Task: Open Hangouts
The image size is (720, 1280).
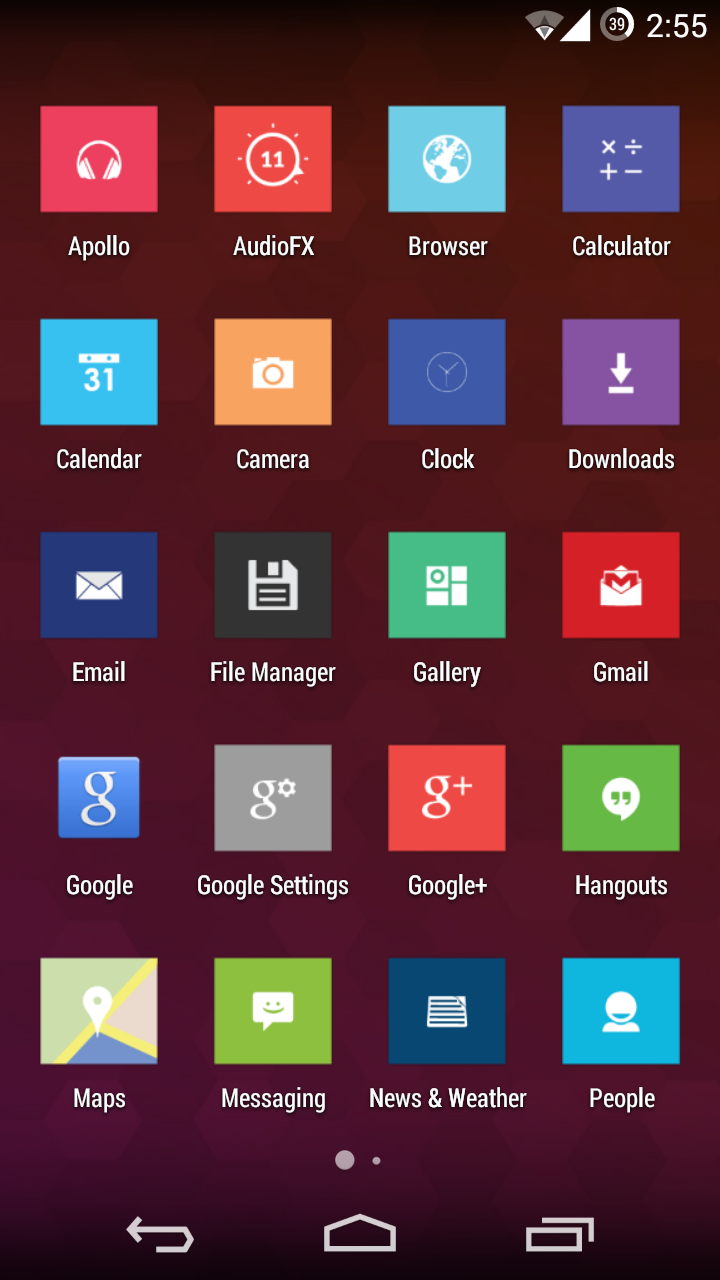Action: [621, 798]
